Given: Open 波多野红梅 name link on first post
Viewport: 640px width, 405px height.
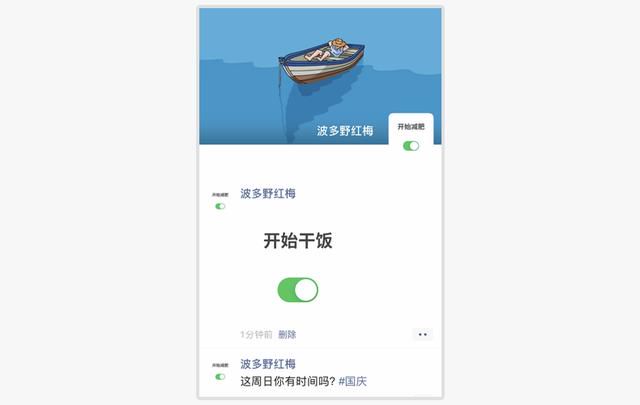Looking at the screenshot, I should tap(267, 193).
